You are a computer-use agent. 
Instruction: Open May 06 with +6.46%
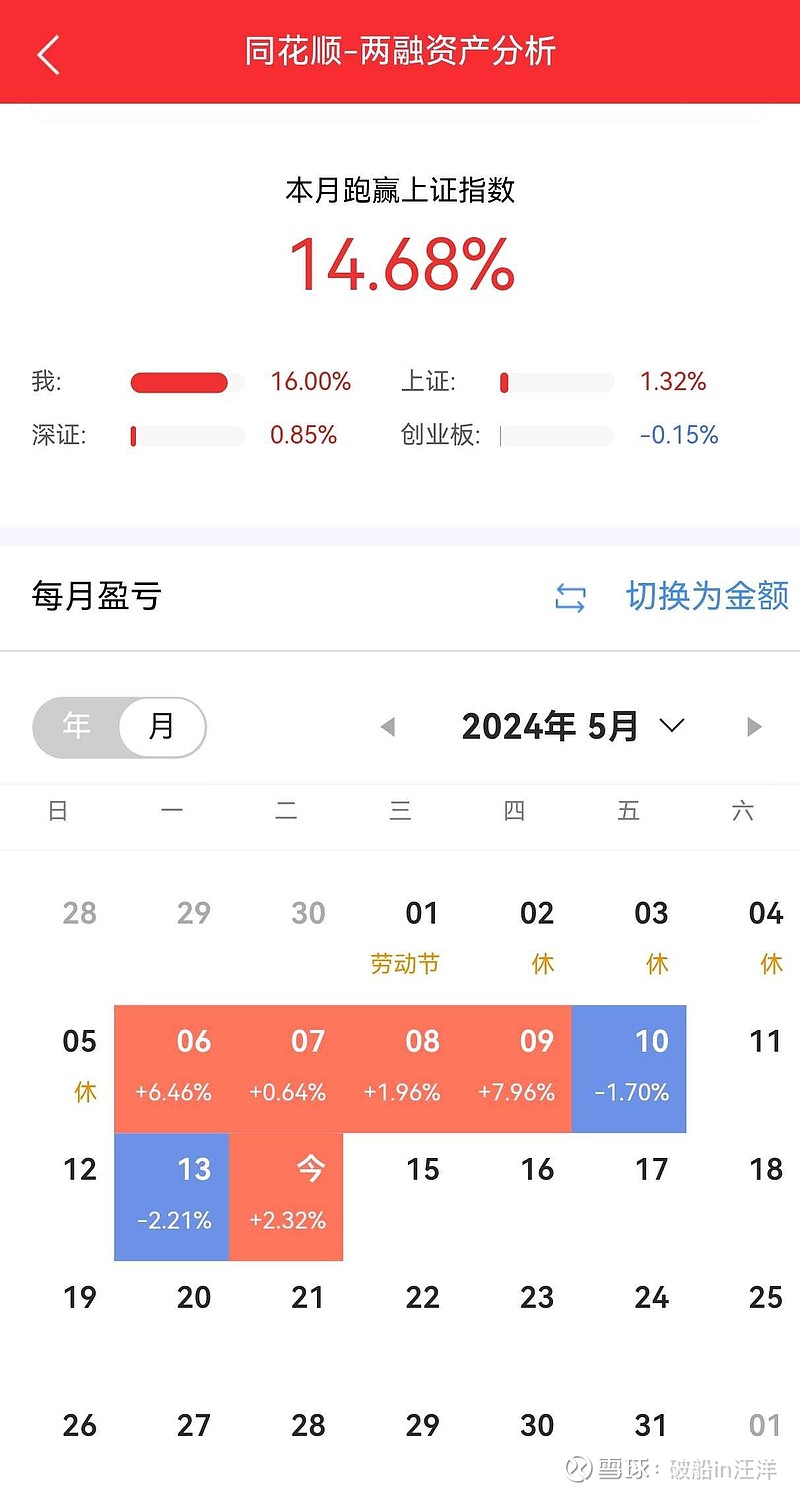pos(172,1069)
